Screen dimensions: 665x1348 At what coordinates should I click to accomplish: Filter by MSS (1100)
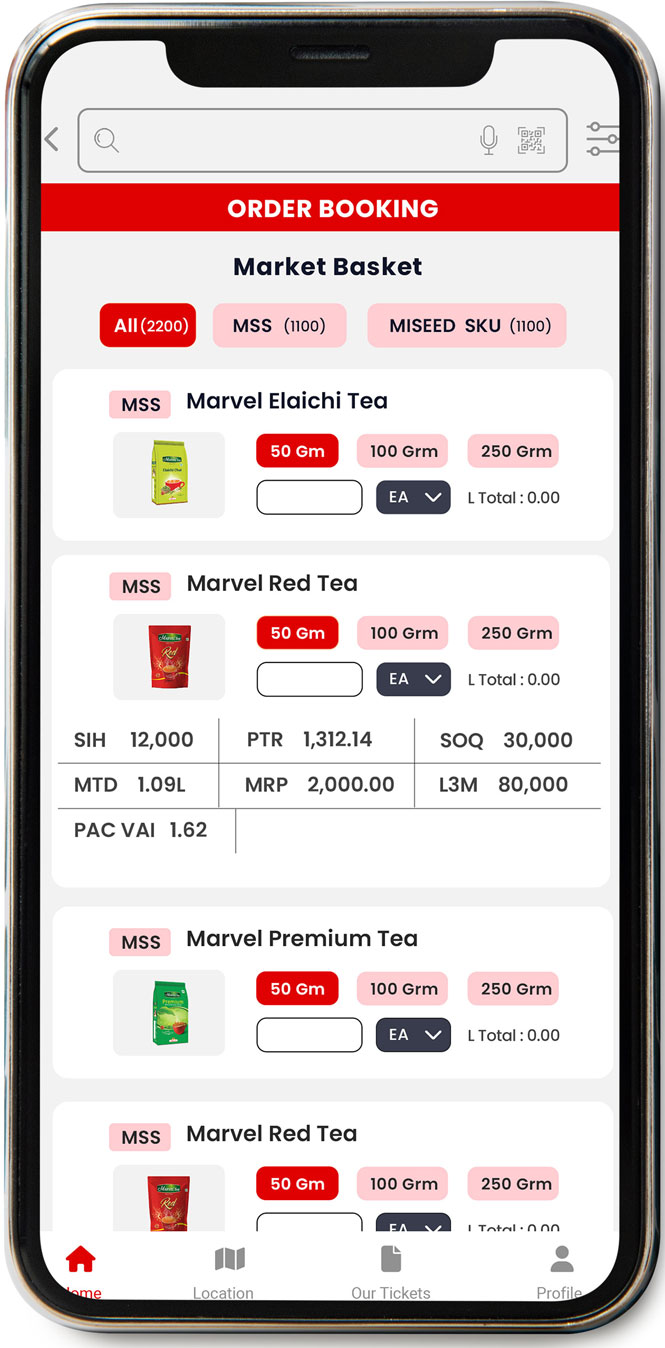pyautogui.click(x=279, y=325)
